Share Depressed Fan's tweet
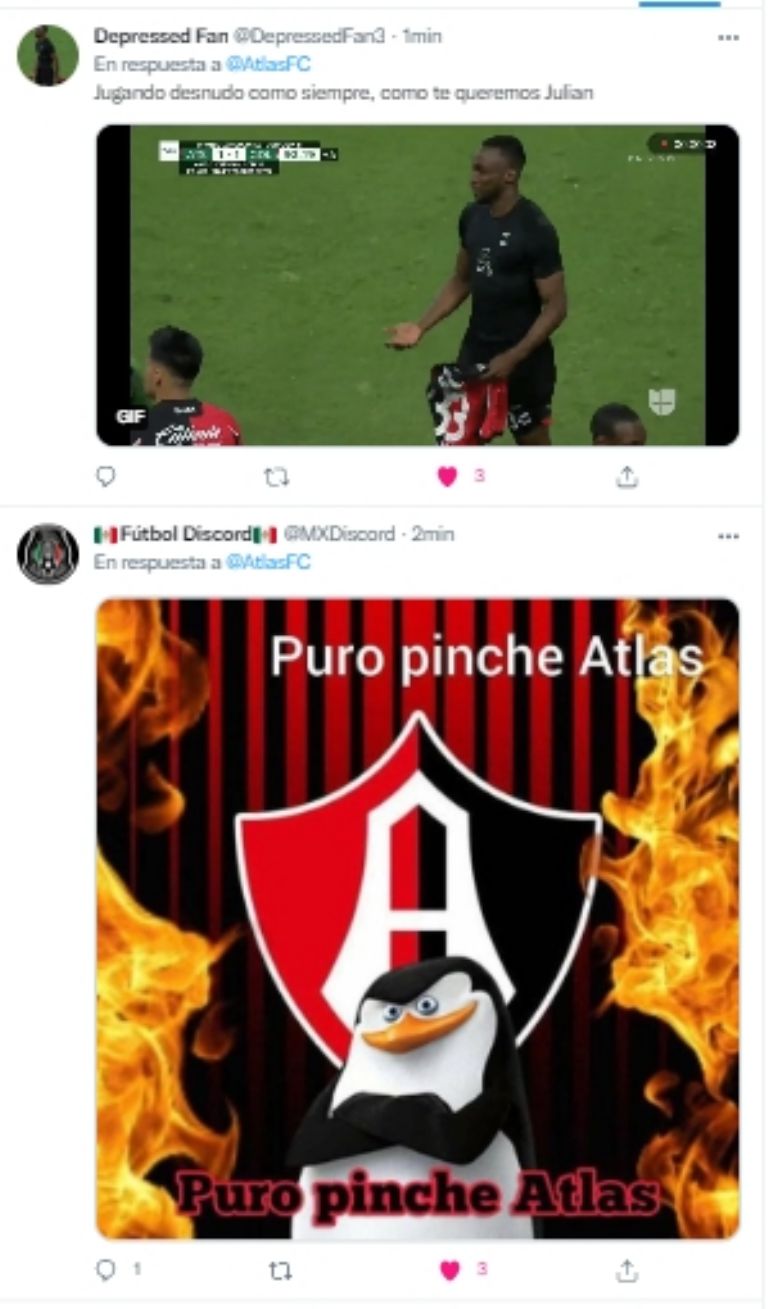Screen dimensions: 768x1309 (x=627, y=478)
